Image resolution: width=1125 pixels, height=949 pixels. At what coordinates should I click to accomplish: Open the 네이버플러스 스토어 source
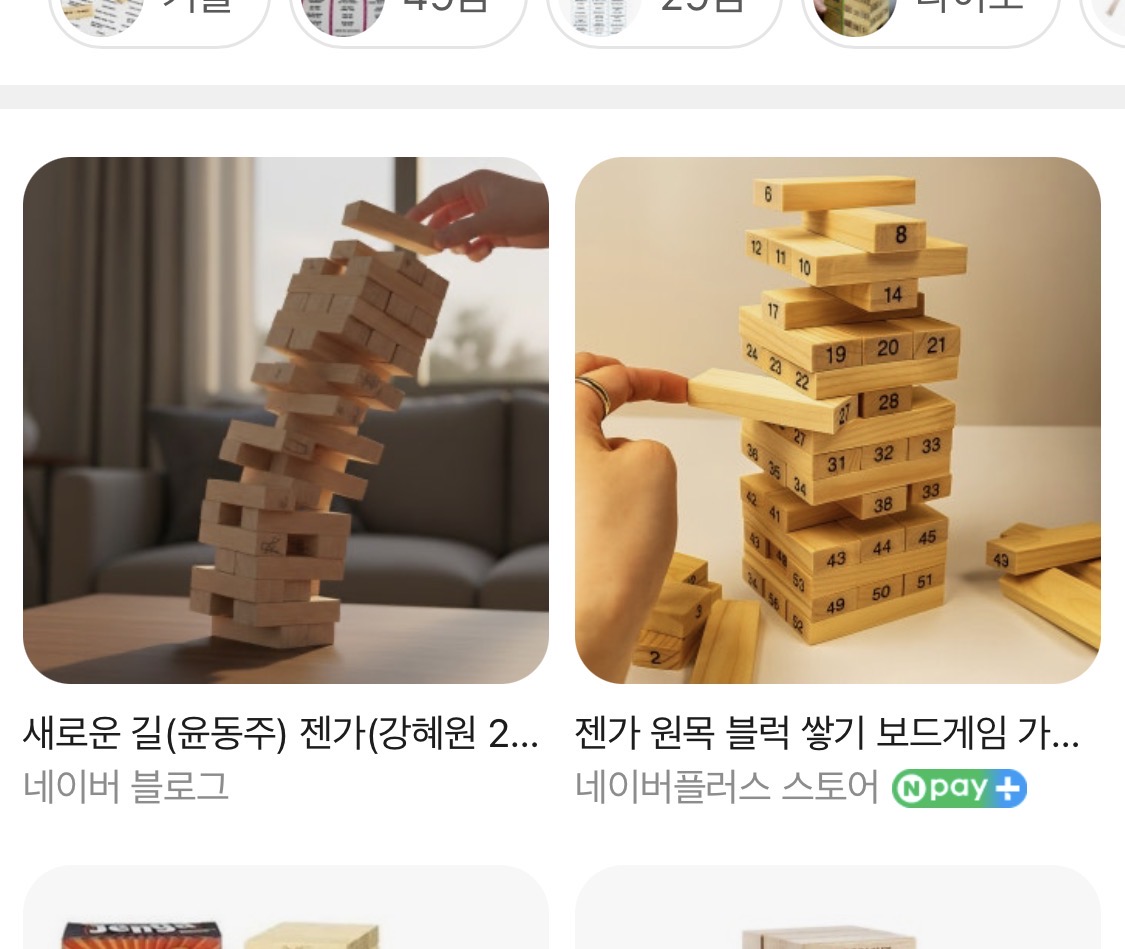(x=726, y=787)
